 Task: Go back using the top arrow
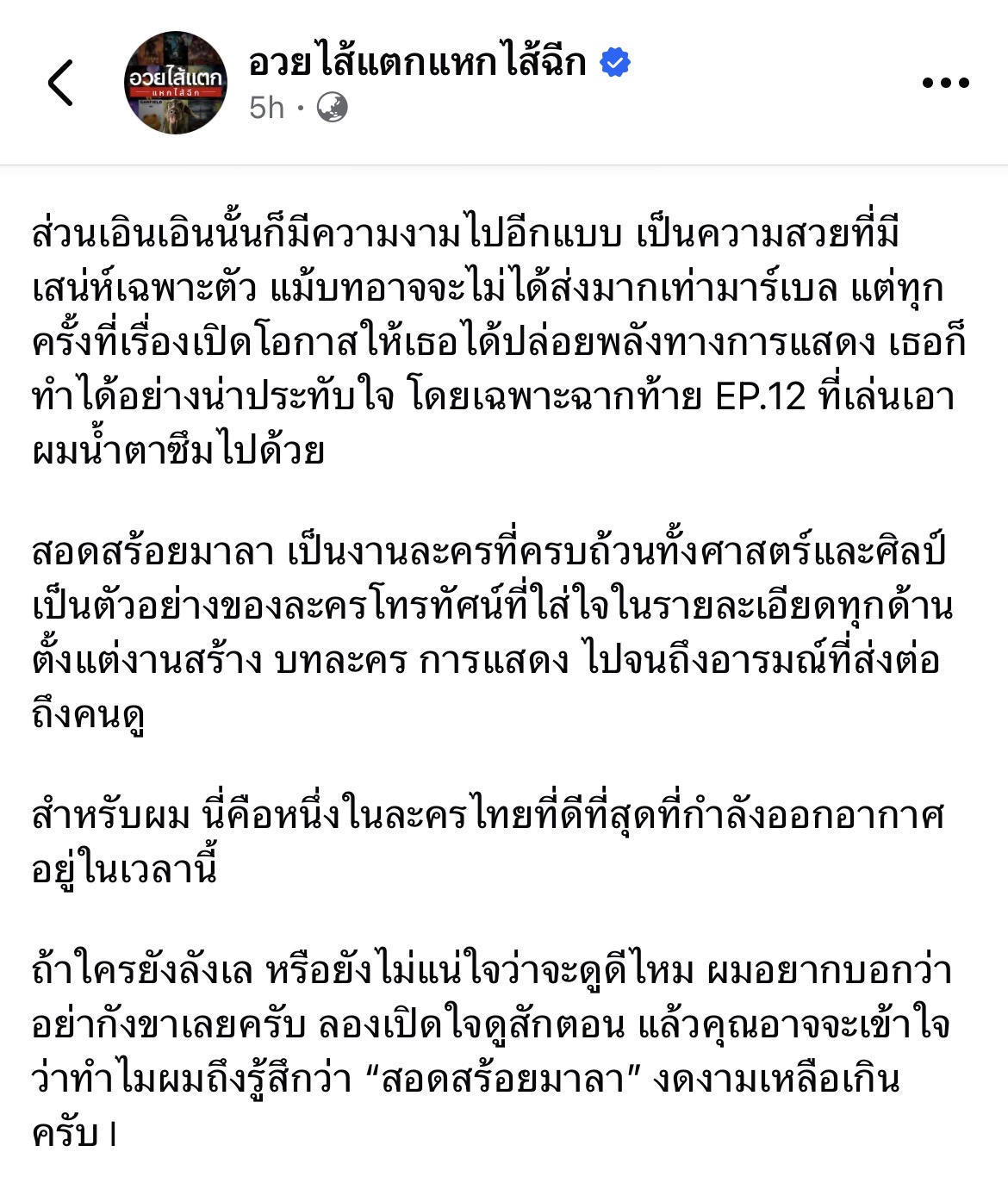[60, 83]
